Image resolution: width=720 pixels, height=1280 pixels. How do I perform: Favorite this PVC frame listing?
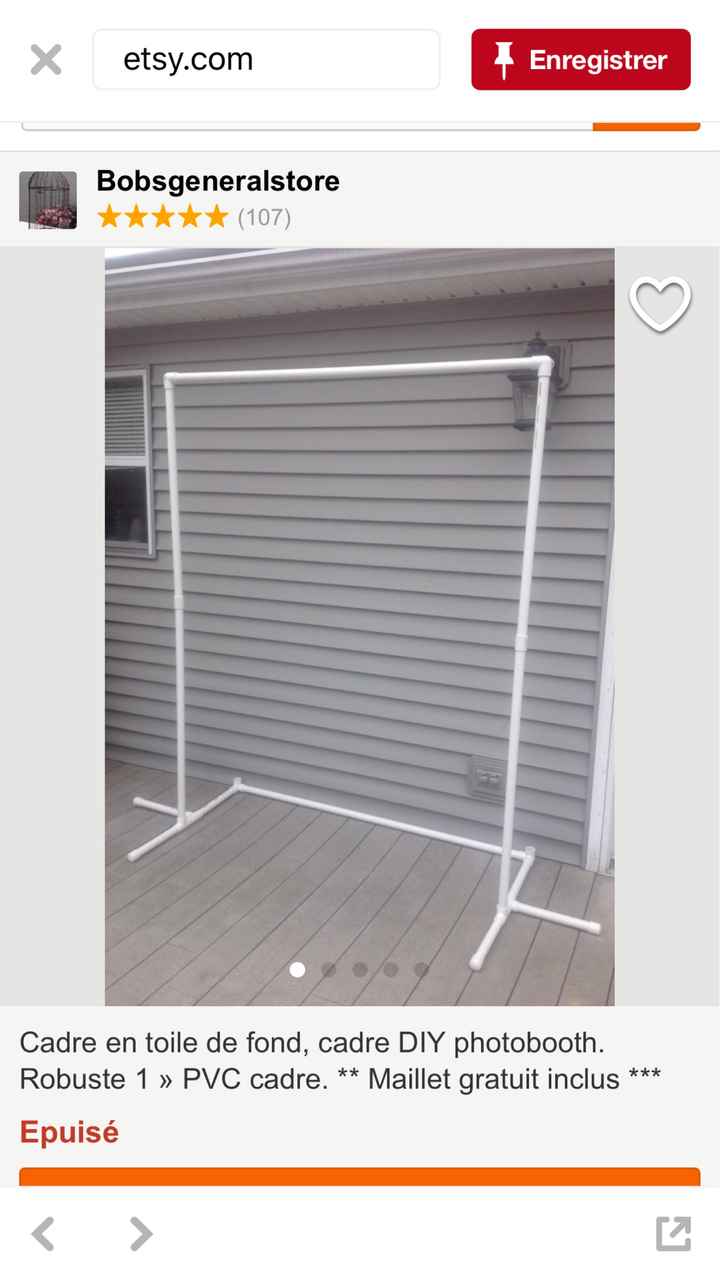point(660,304)
